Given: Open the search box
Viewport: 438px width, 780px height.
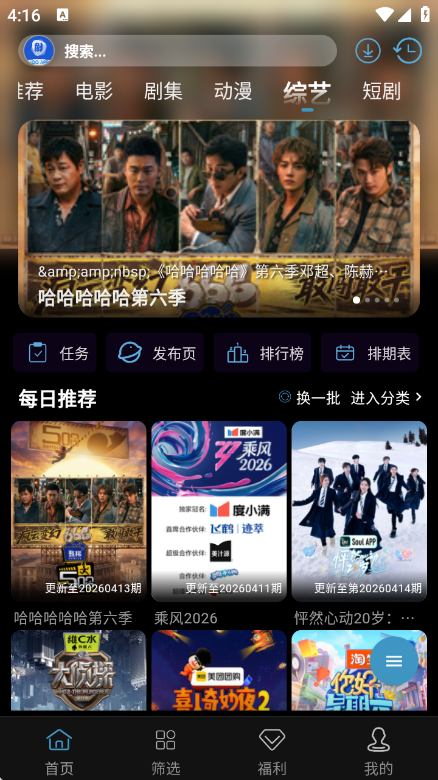Looking at the screenshot, I should [178, 51].
